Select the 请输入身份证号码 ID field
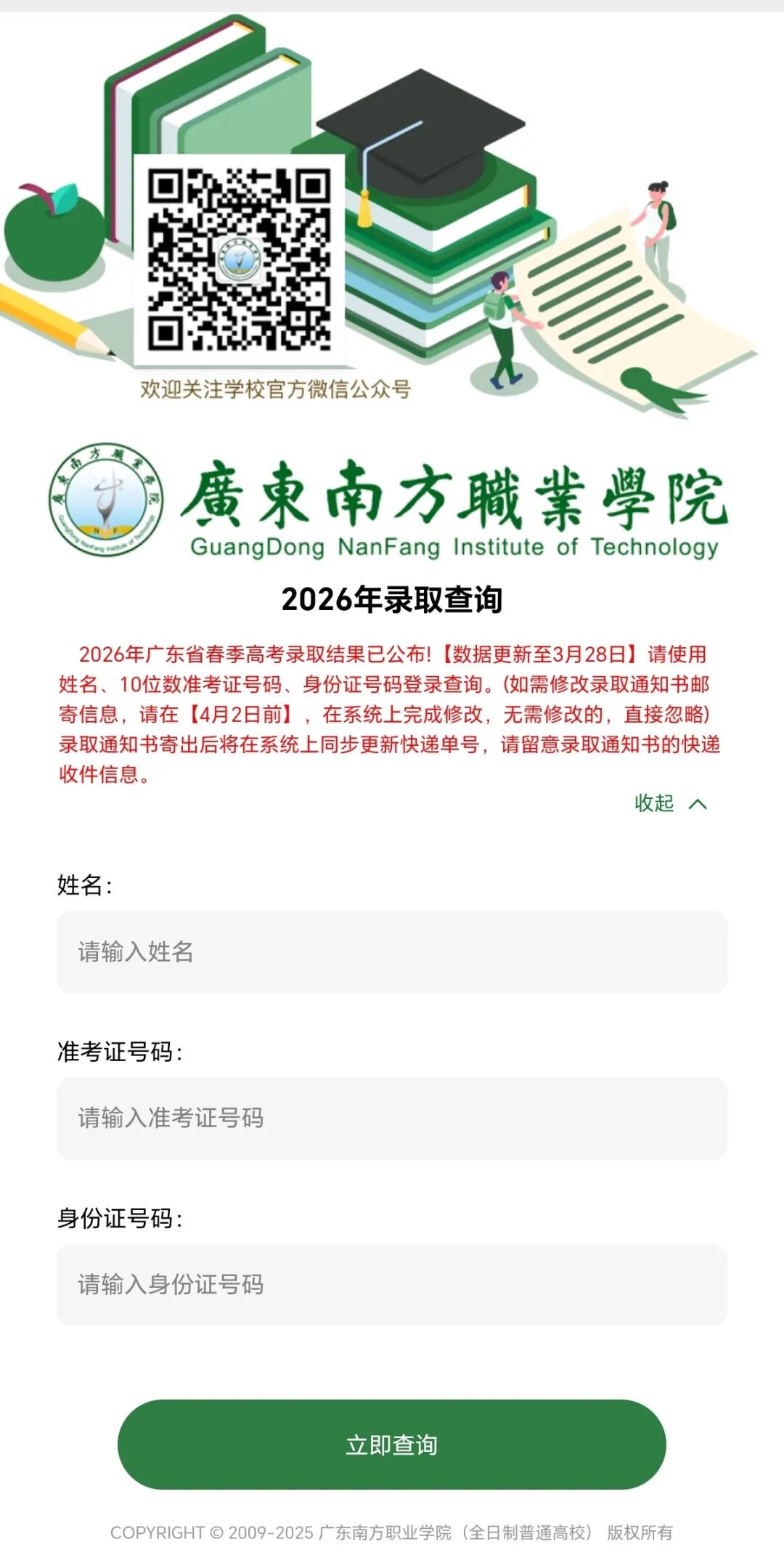Viewport: 784px width, 1555px height. [x=392, y=1284]
